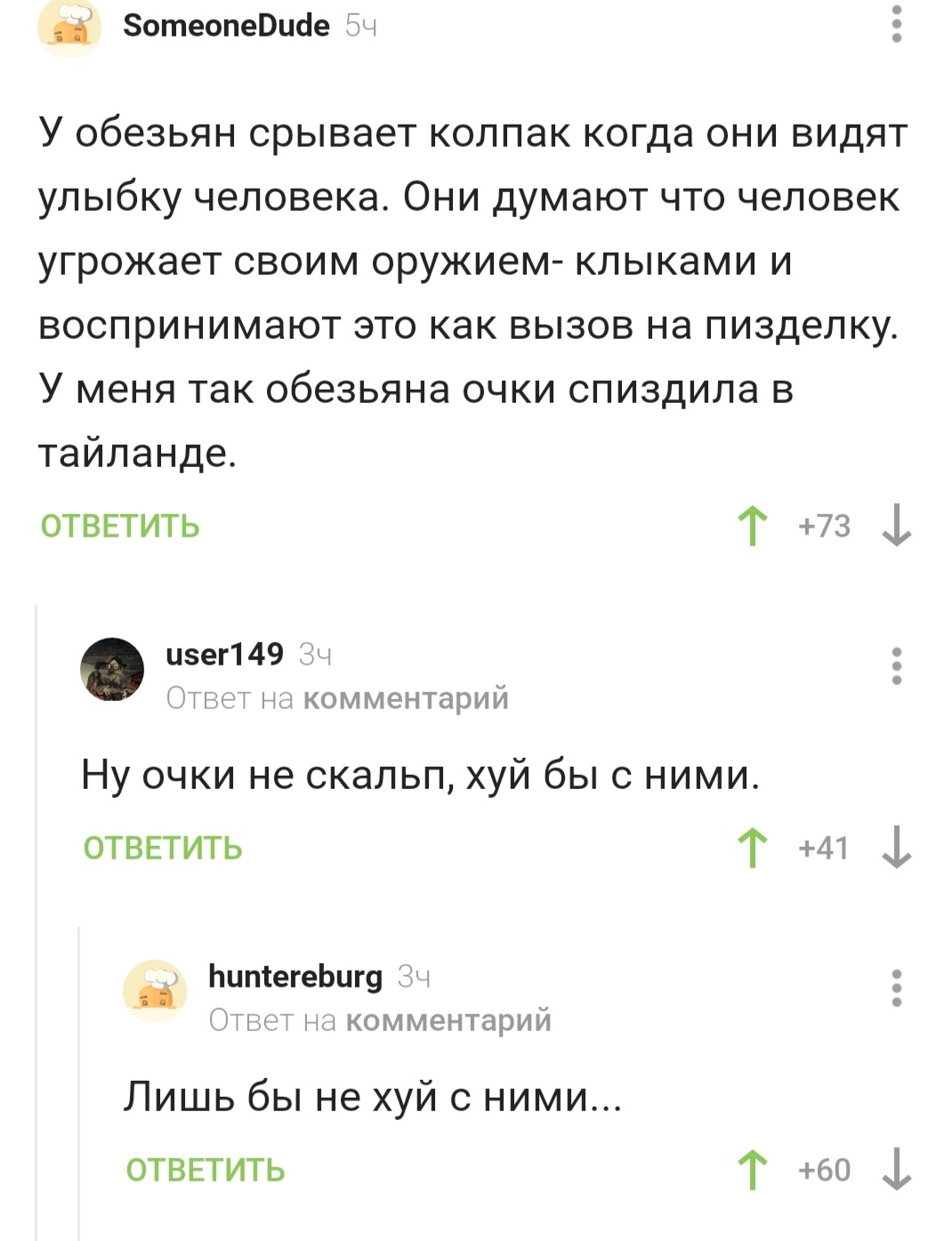Downvote huntereburg's comment
This screenshot has height=1241, width=952.
tap(896, 1170)
